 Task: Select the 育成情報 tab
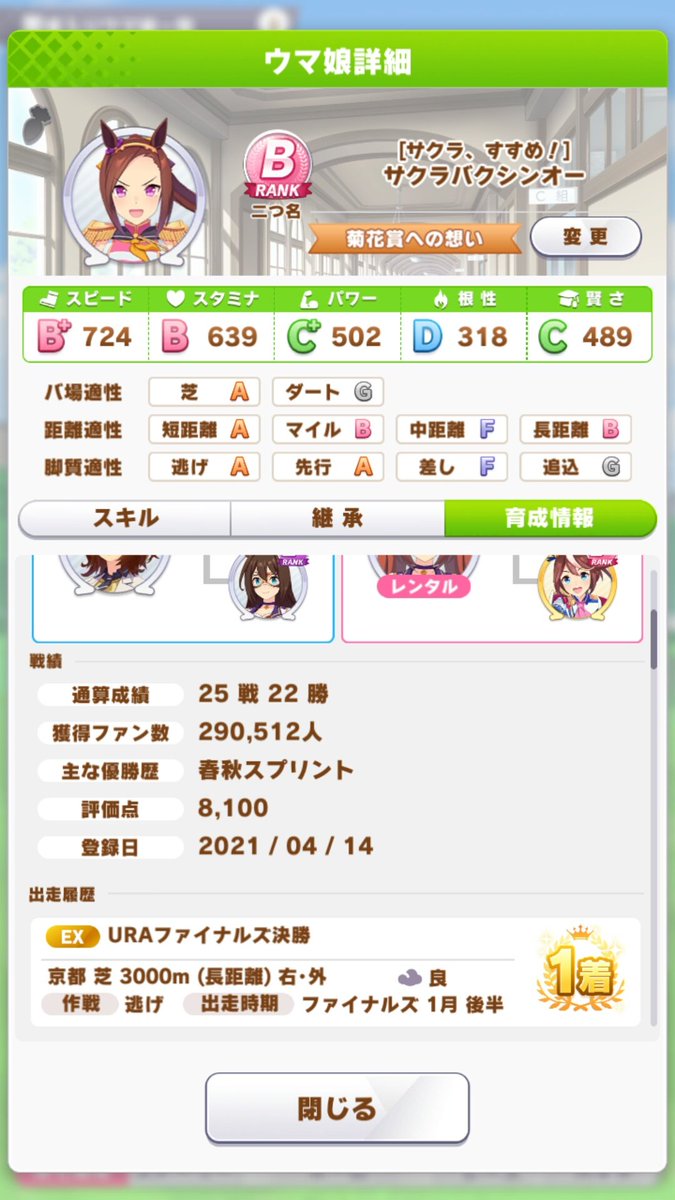point(549,518)
